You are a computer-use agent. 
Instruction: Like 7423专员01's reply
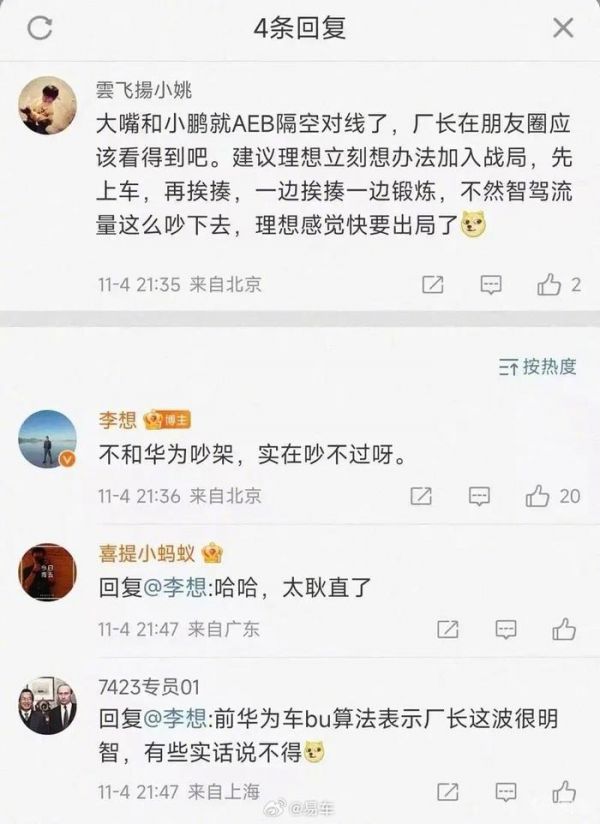click(564, 792)
